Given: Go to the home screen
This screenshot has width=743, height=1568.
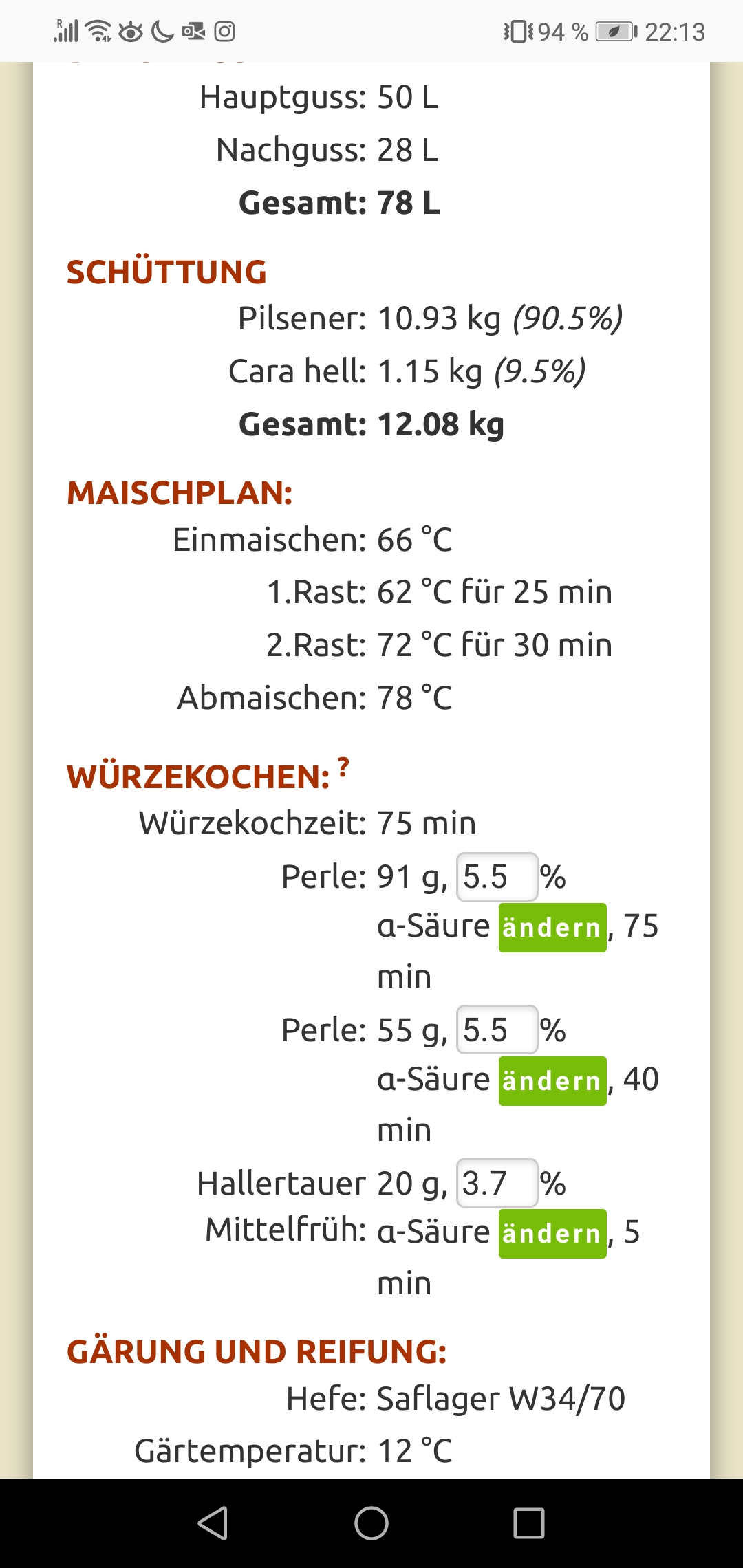Looking at the screenshot, I should click(371, 1523).
